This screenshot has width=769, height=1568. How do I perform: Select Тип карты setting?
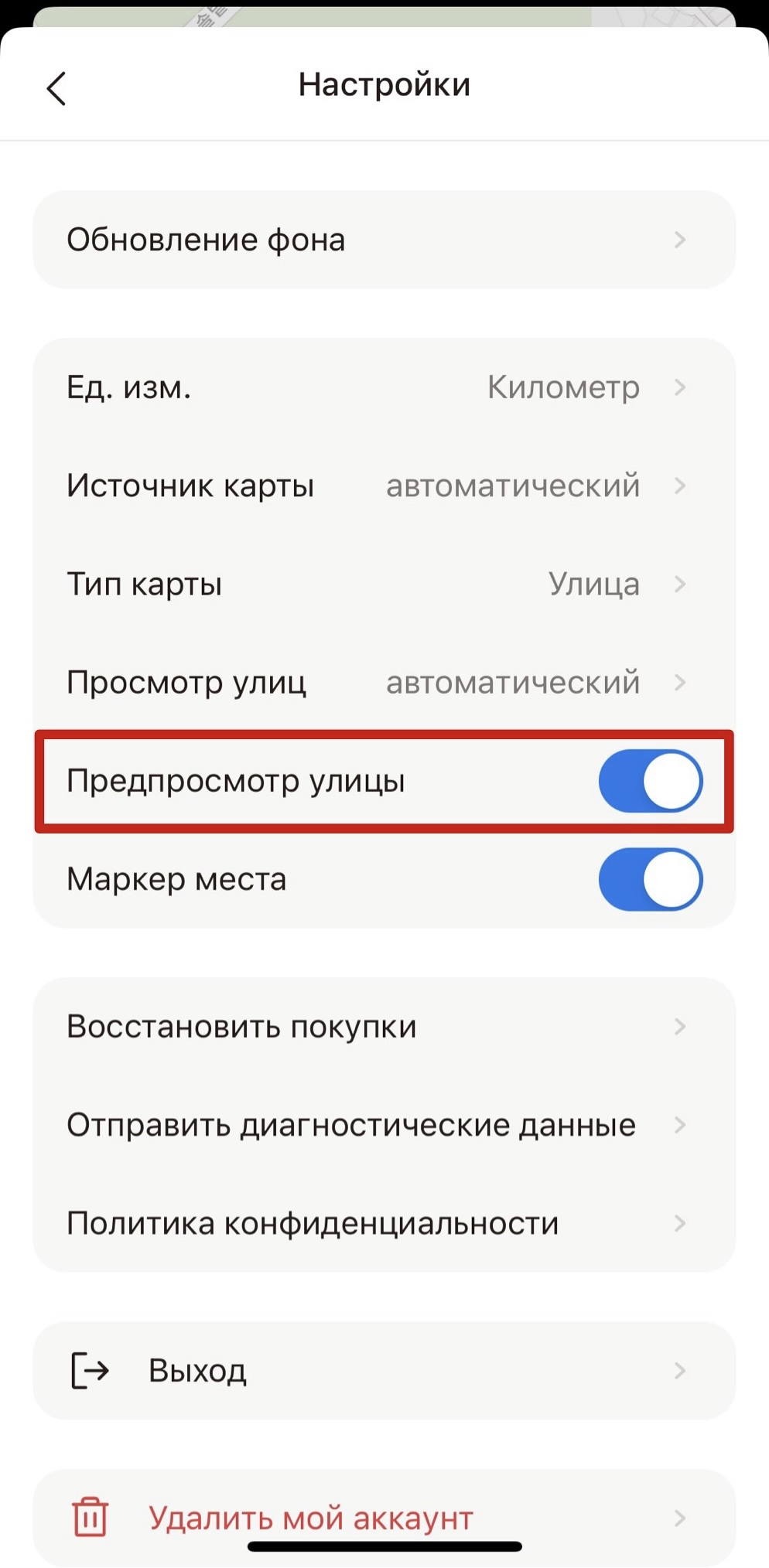click(x=384, y=584)
